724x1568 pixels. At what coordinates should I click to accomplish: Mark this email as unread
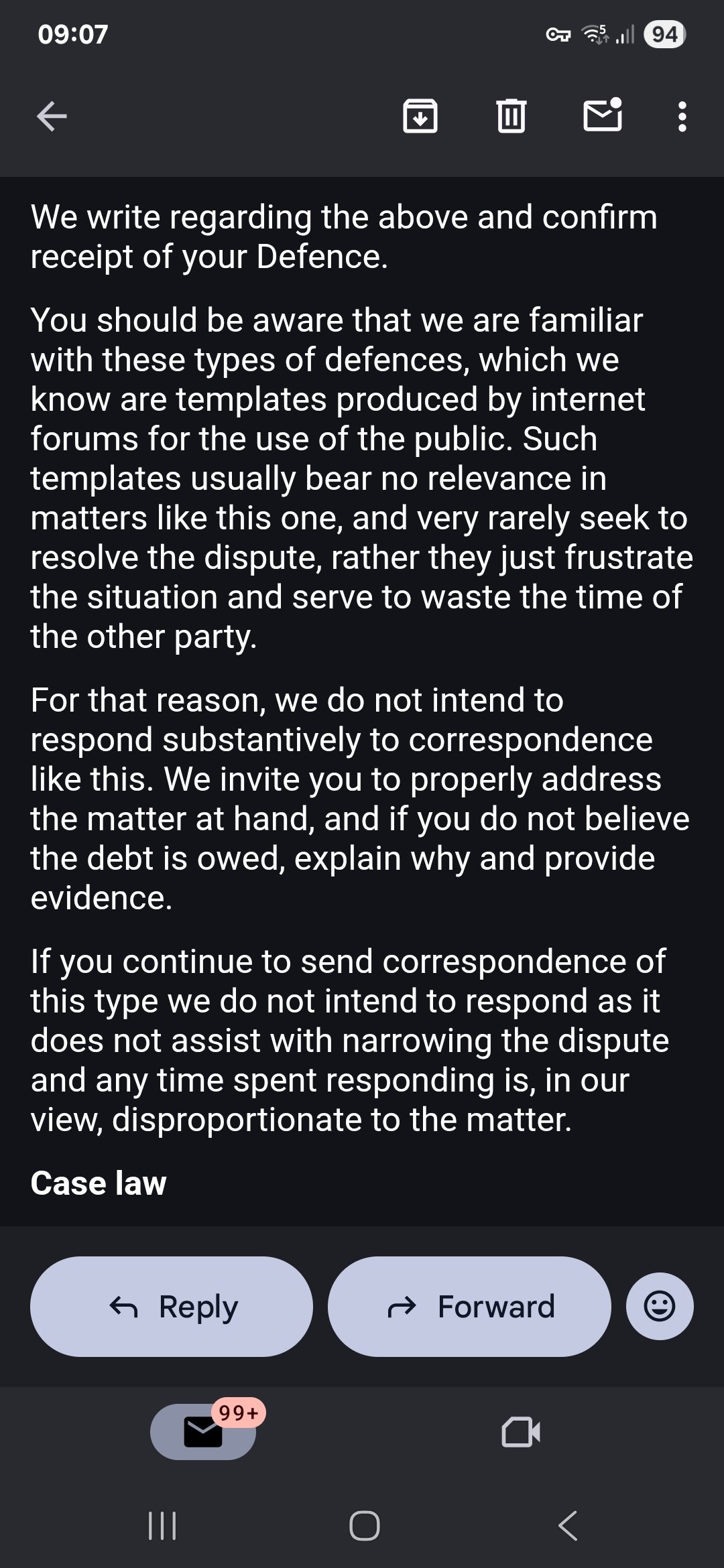click(x=602, y=115)
